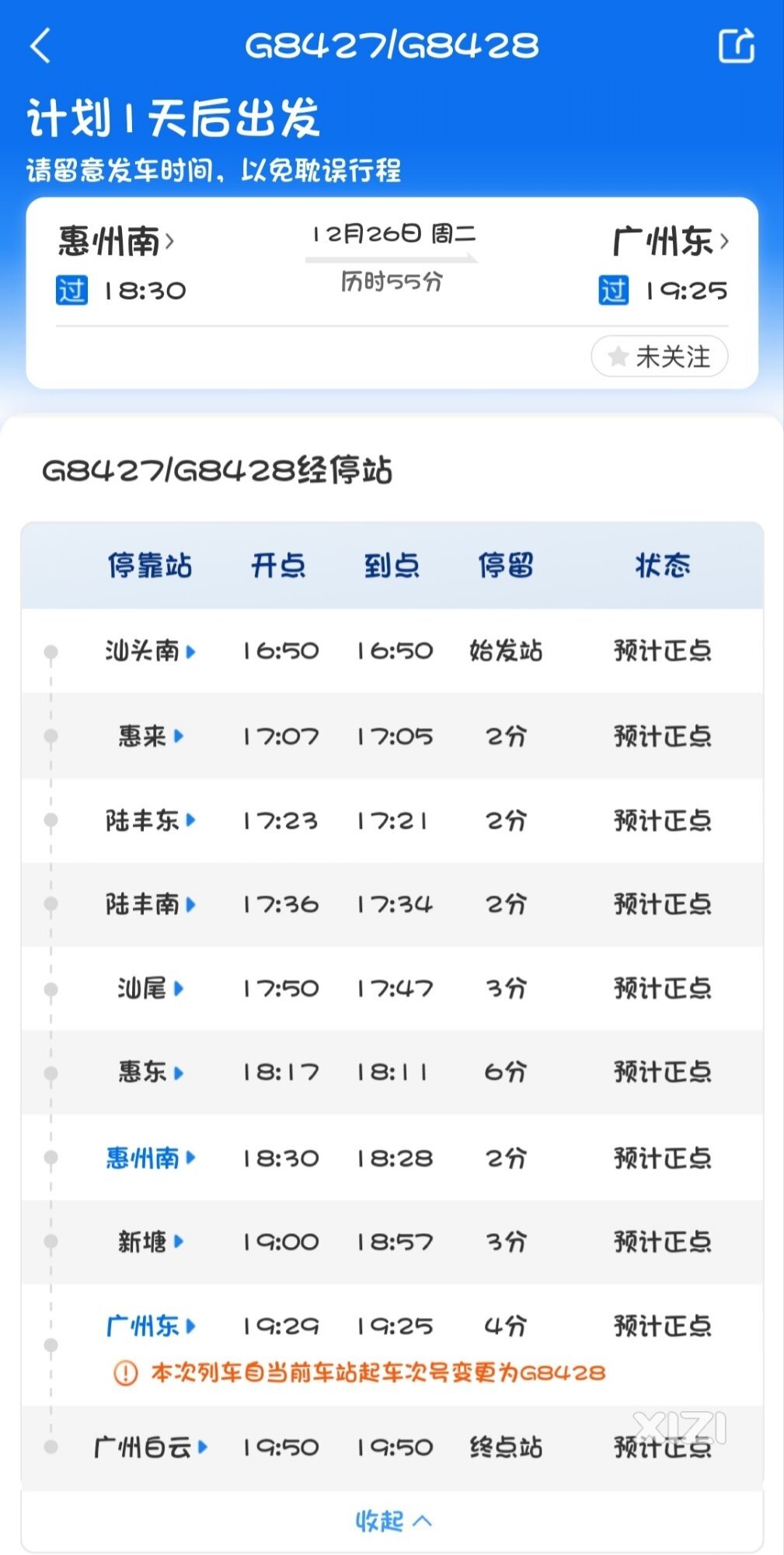Open the 汕头南 station stop
Viewport: 784px width, 1555px height.
pos(150,651)
